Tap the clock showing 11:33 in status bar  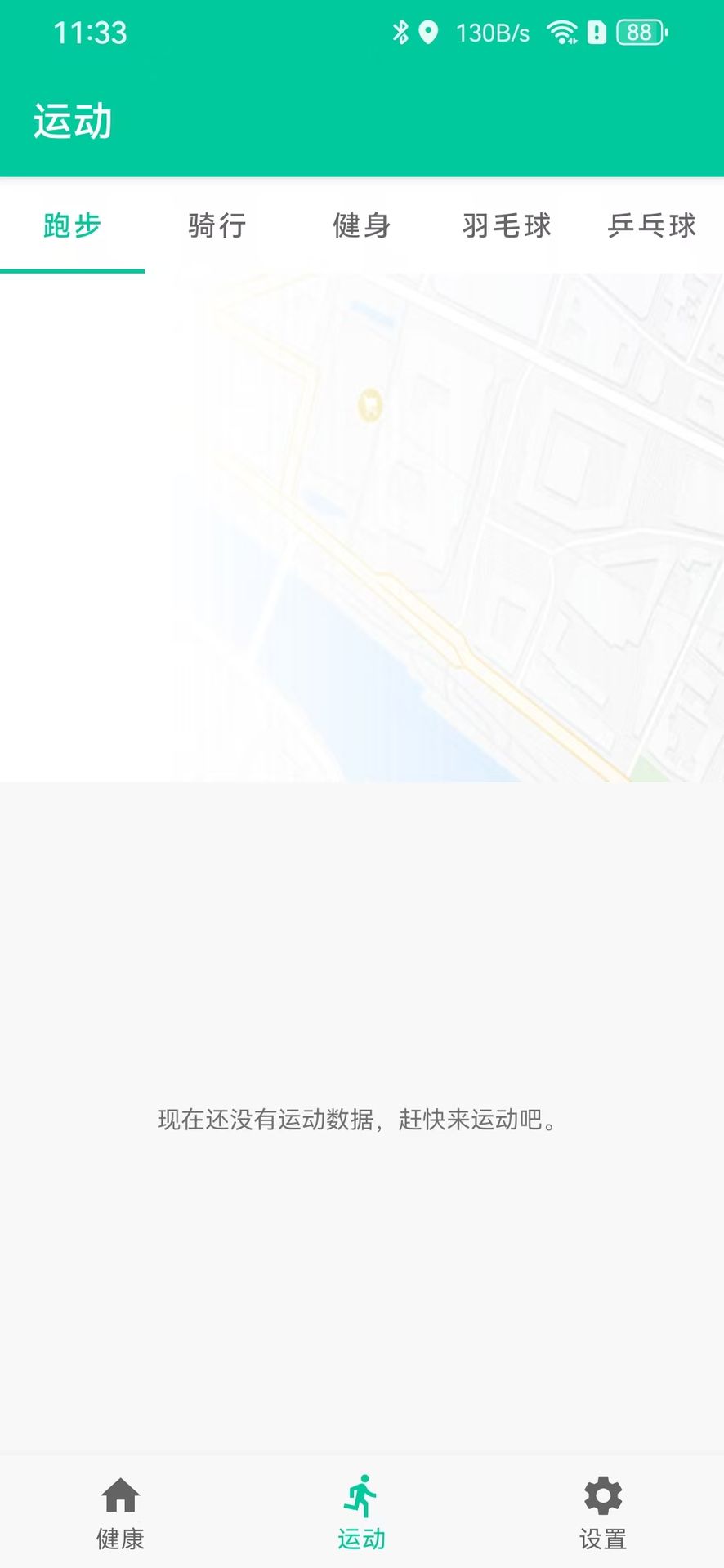(x=90, y=33)
